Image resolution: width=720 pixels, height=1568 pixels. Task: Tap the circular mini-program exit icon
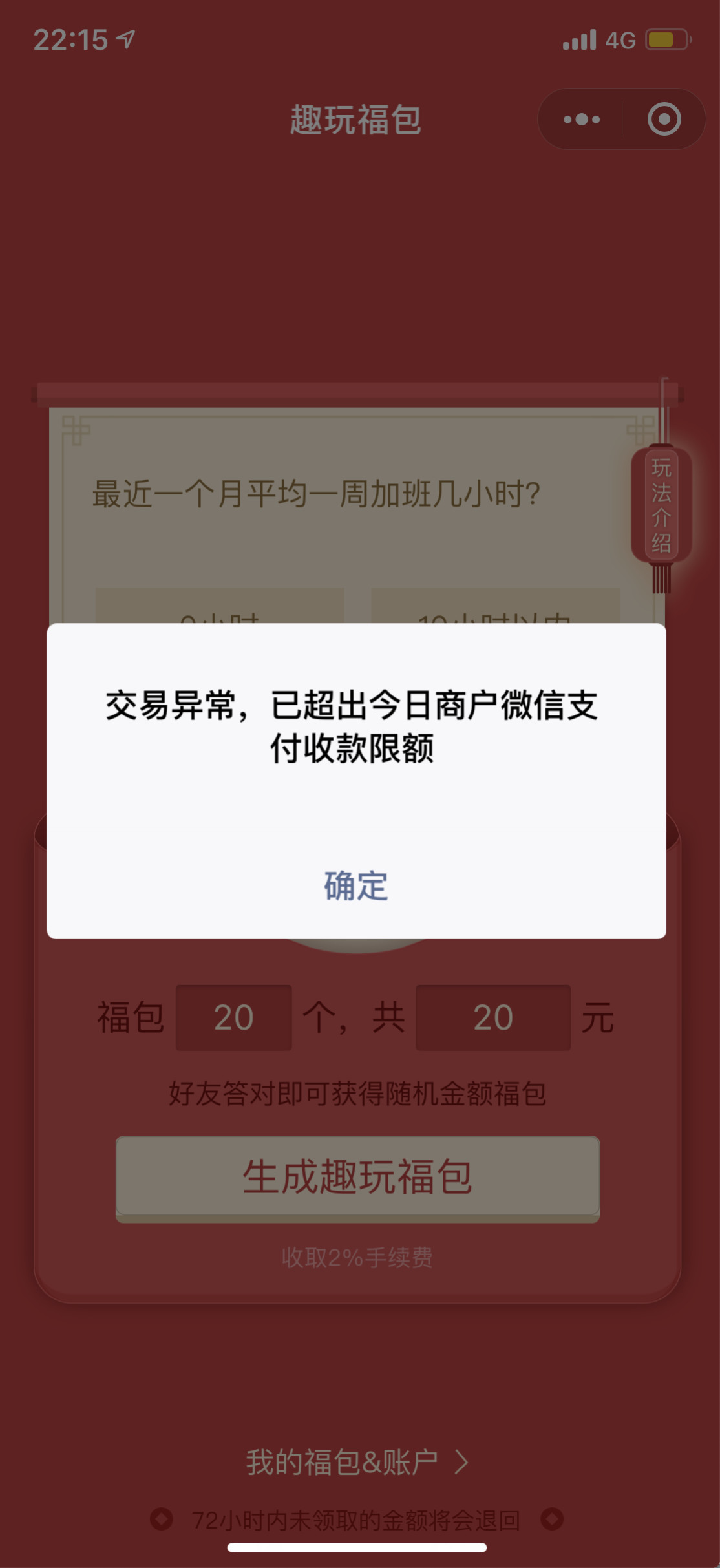664,119
